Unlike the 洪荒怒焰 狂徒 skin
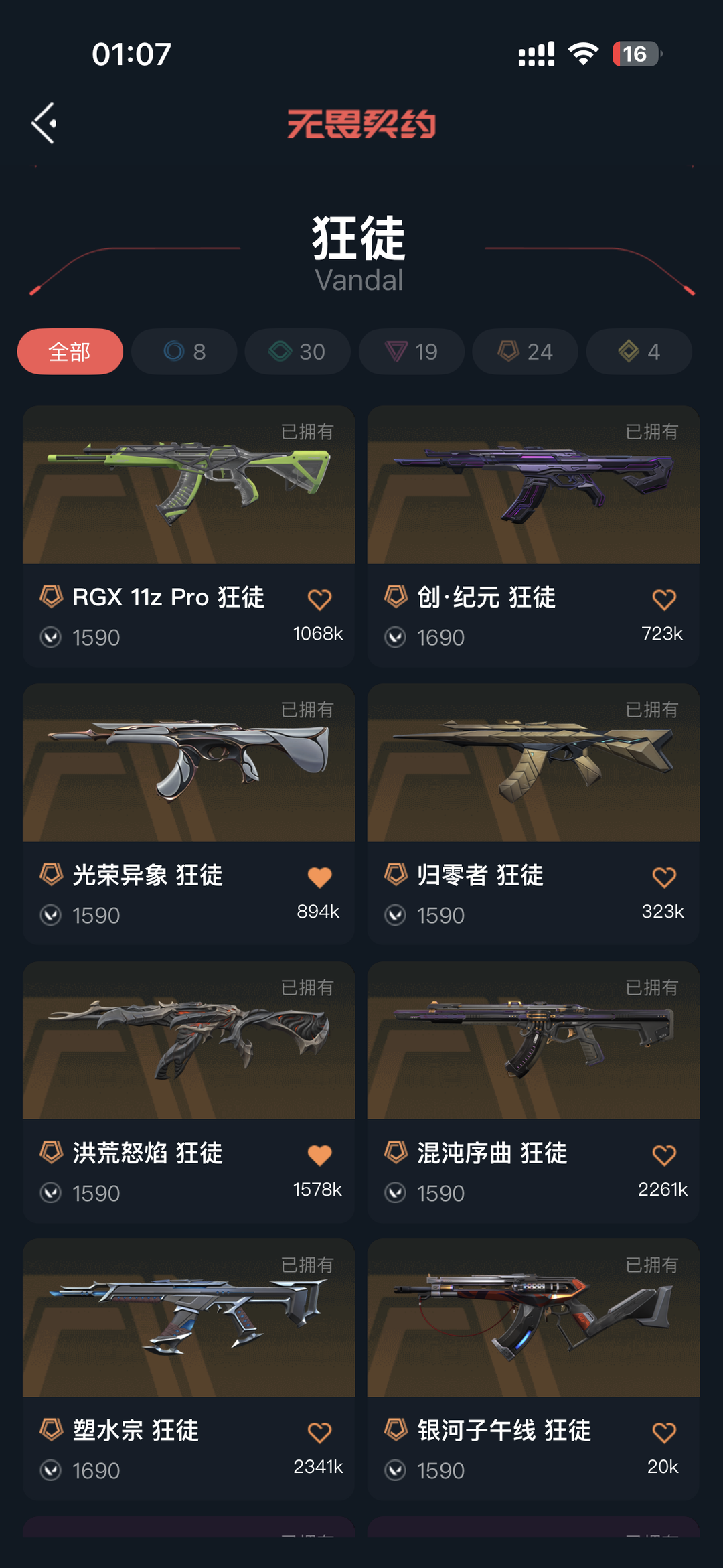The height and width of the screenshot is (1568, 723). (319, 1155)
